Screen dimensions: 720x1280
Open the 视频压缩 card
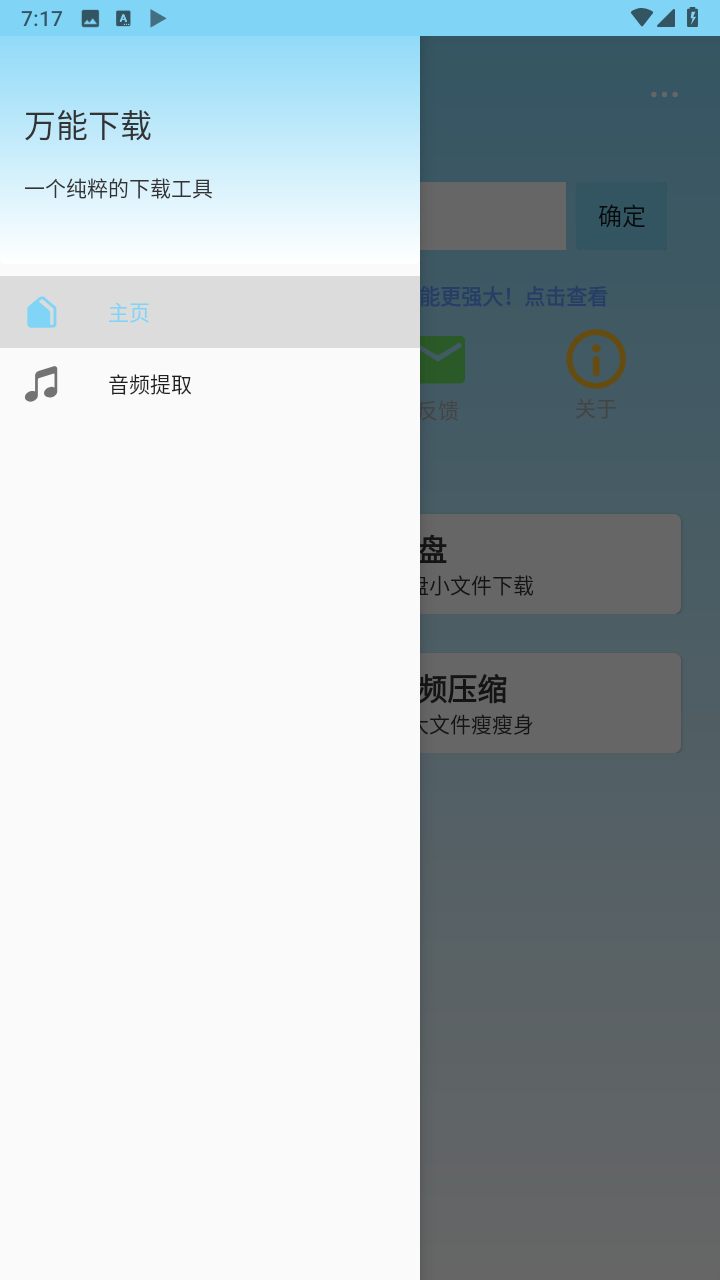(550, 703)
